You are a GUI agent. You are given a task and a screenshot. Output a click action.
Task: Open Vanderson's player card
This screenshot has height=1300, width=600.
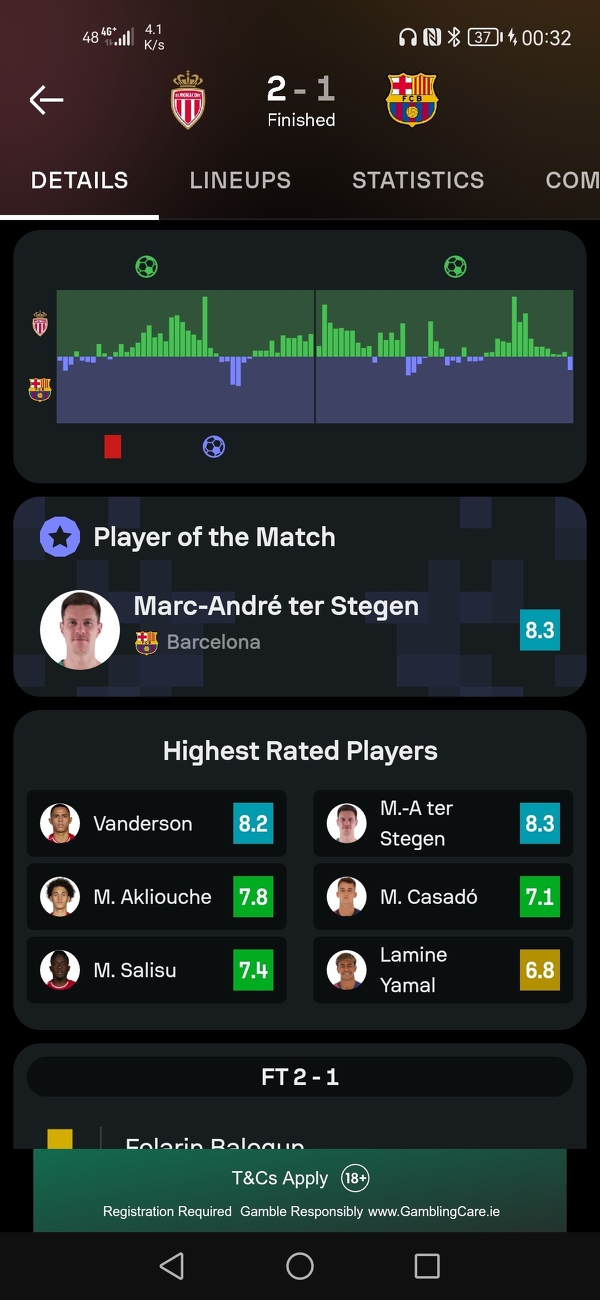pos(156,823)
